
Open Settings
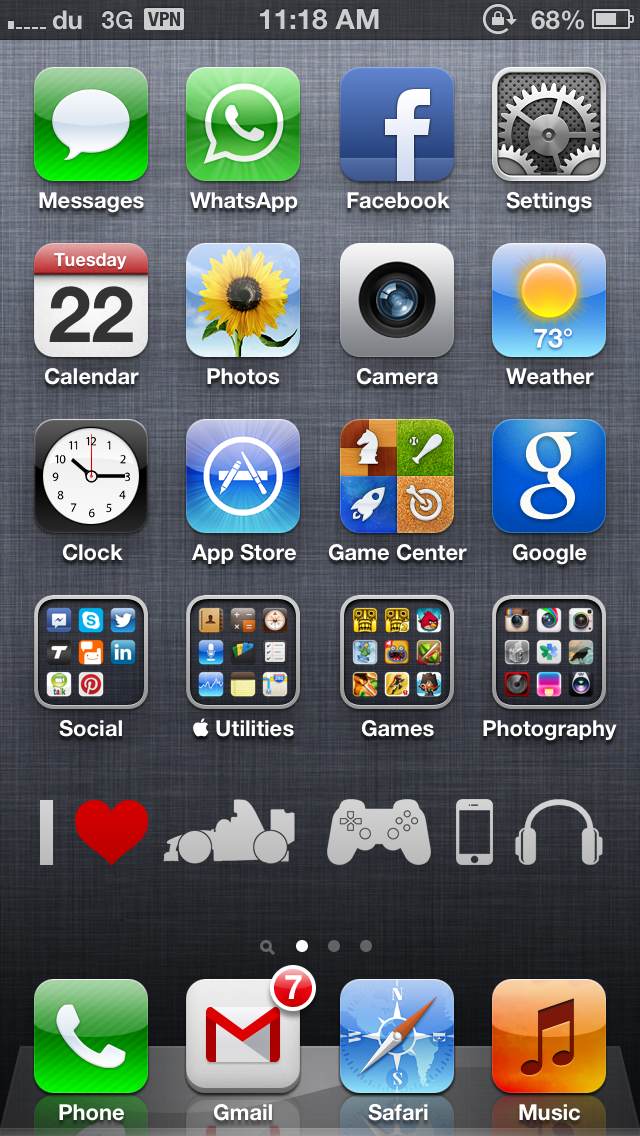tap(549, 124)
